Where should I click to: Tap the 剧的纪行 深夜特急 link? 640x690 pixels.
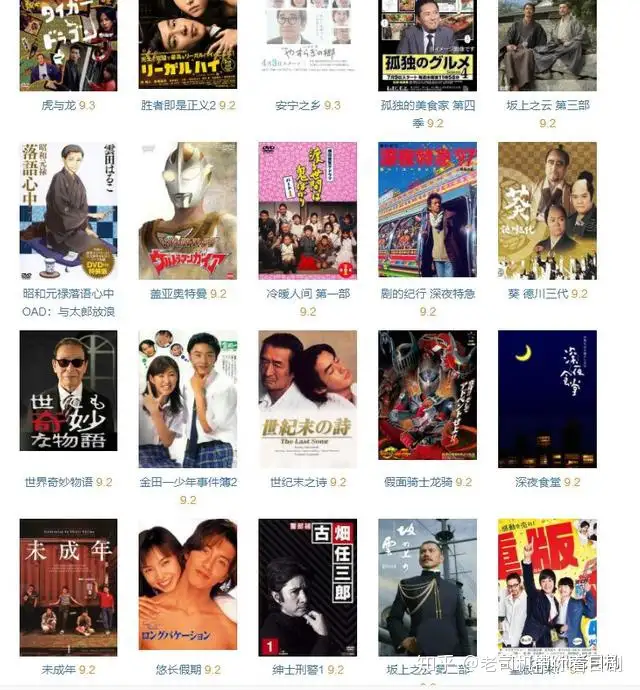point(427,294)
